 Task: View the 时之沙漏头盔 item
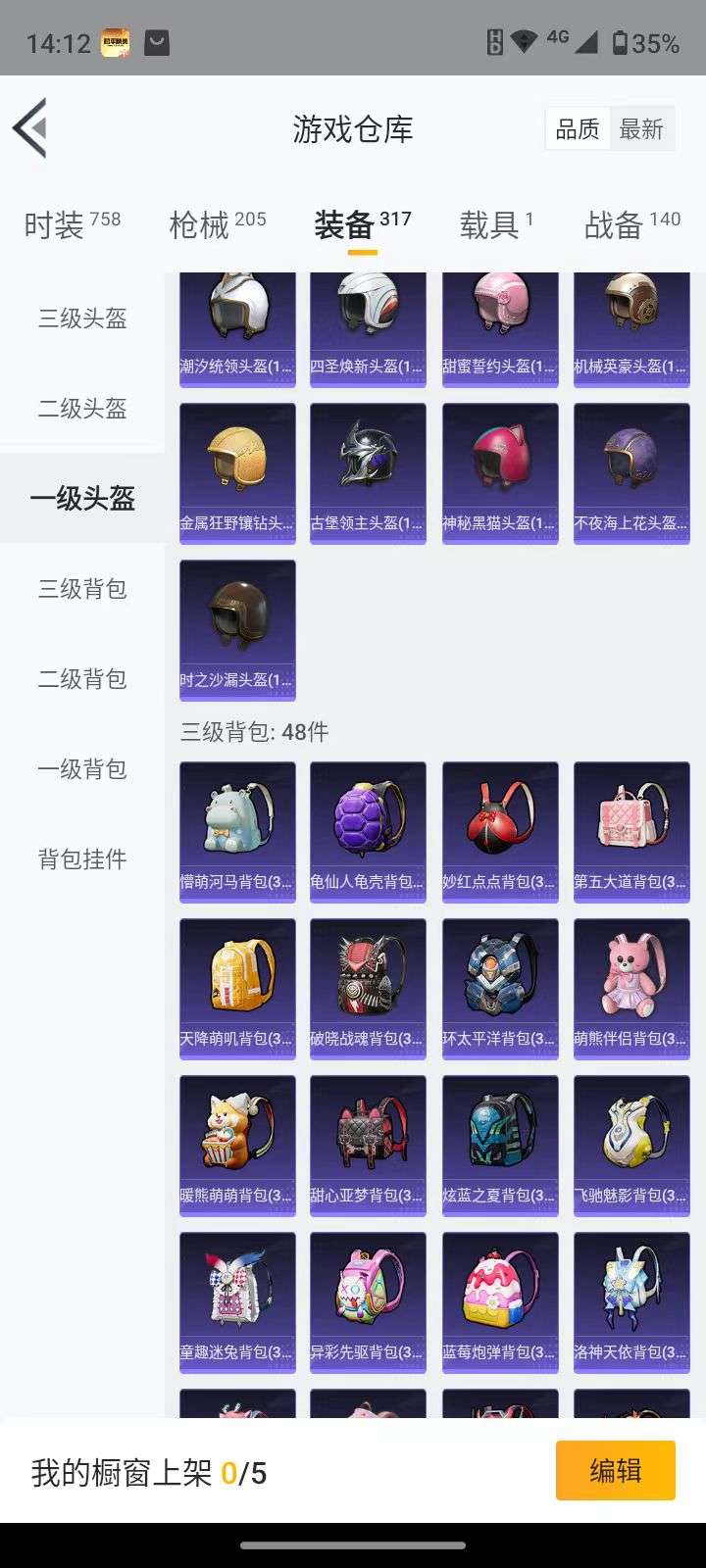[237, 629]
